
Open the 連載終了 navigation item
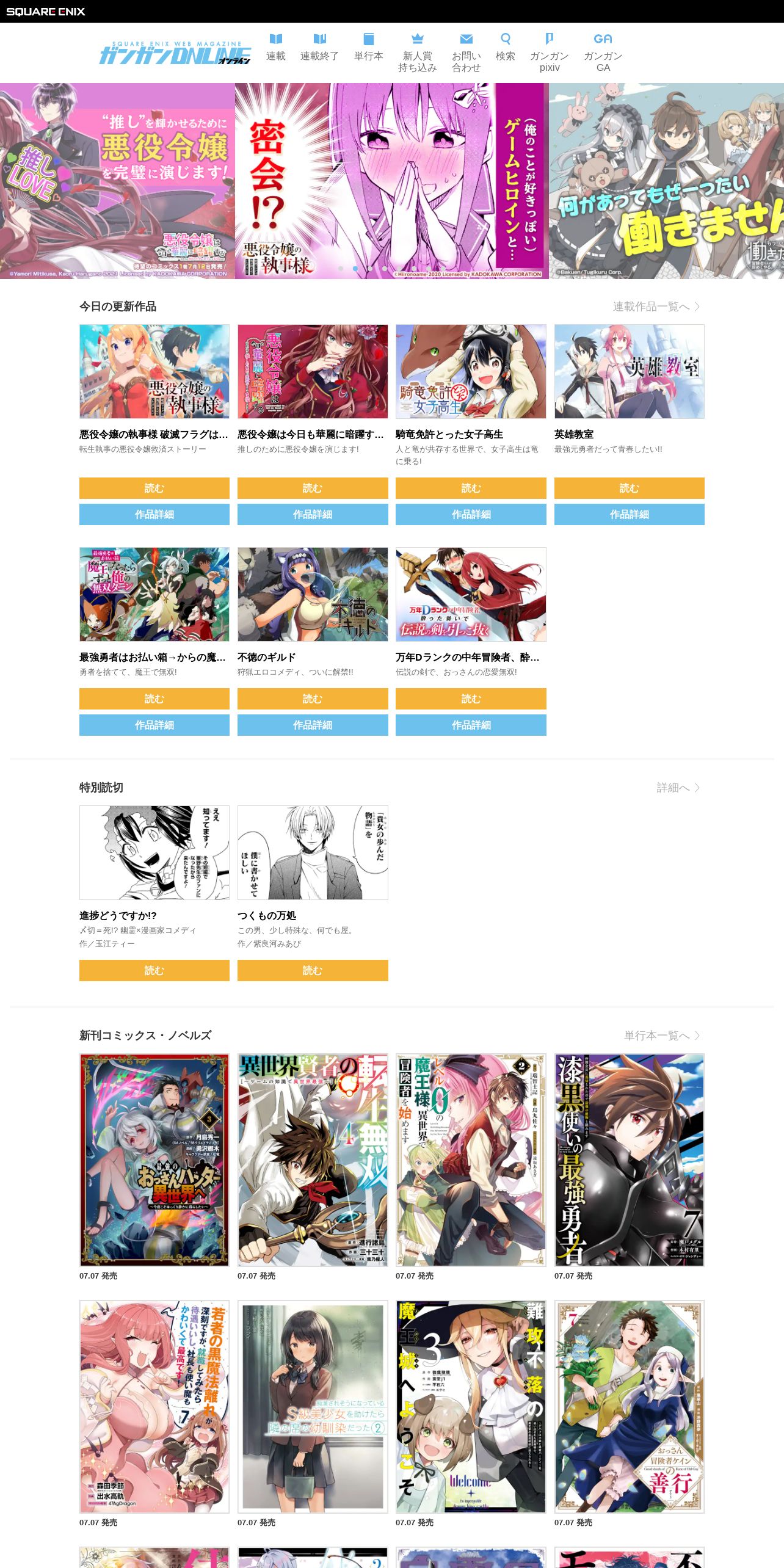point(319,48)
